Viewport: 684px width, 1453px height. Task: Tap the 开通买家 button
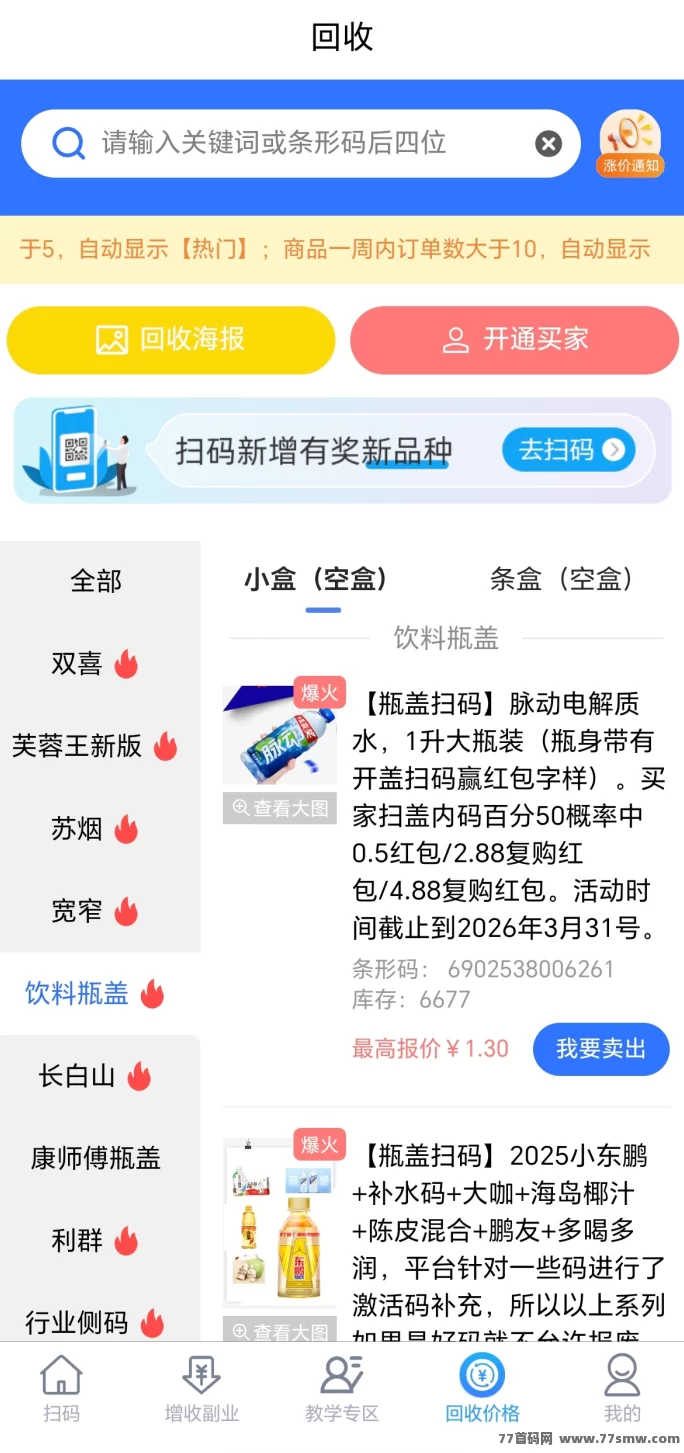[514, 340]
